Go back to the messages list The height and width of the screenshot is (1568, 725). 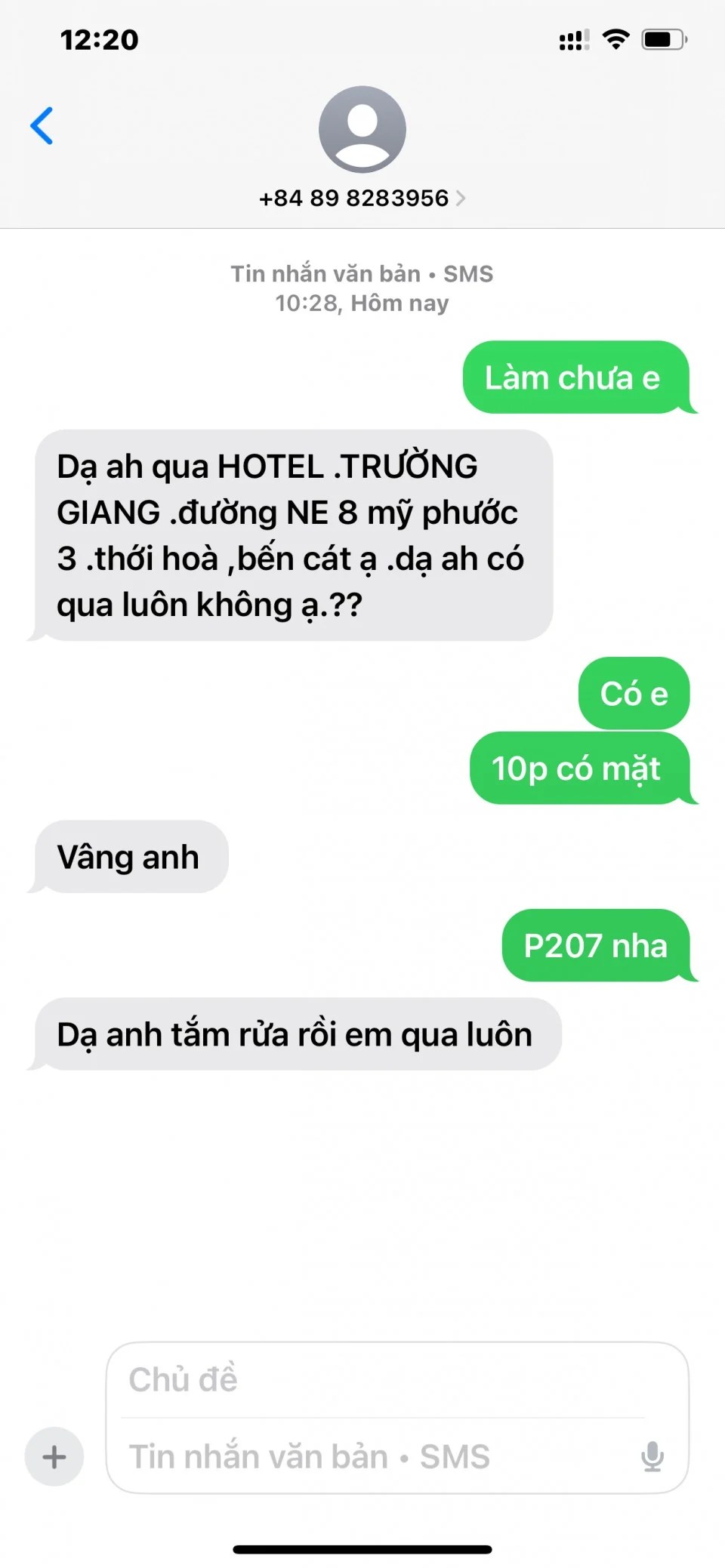tap(42, 125)
